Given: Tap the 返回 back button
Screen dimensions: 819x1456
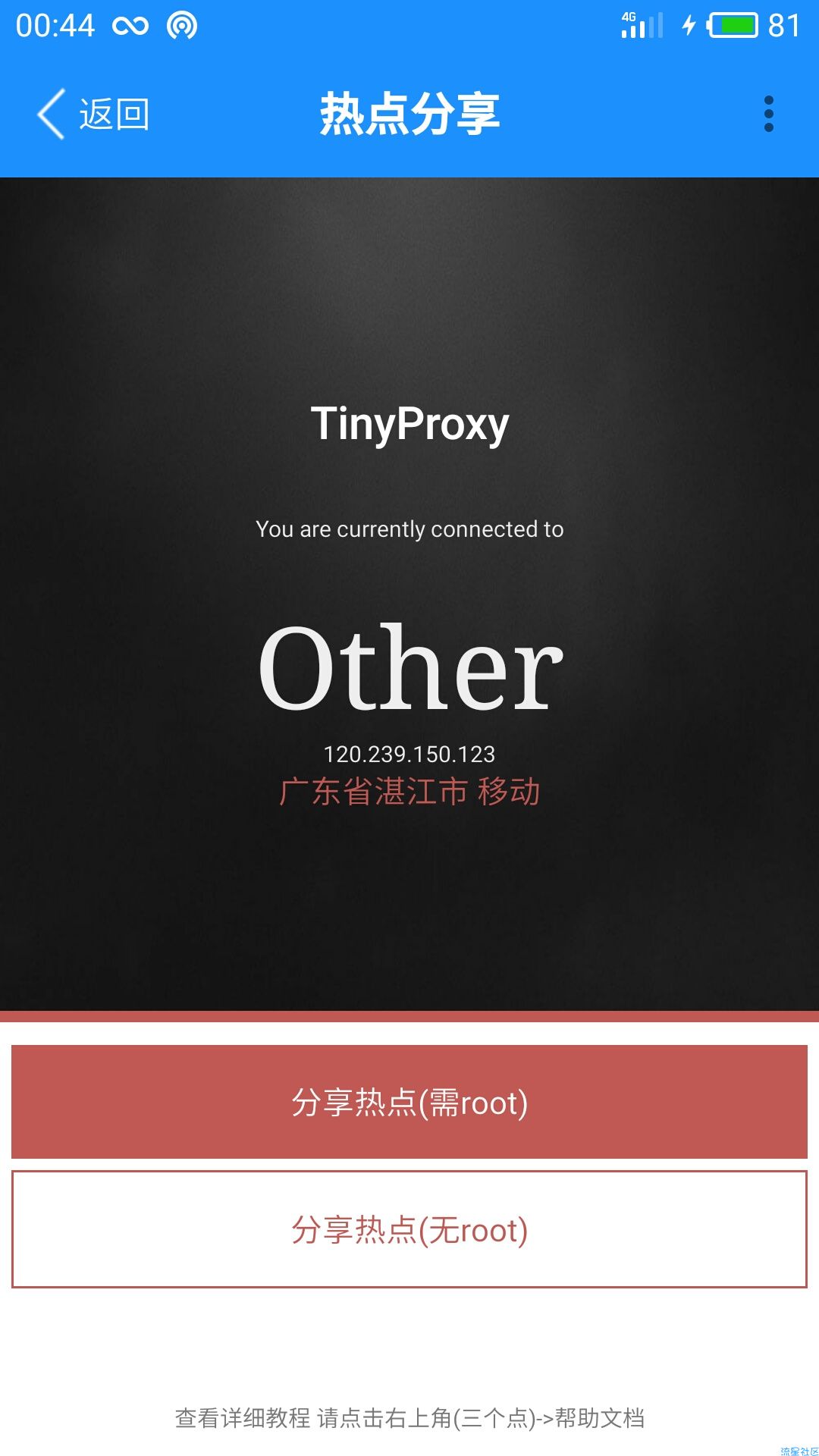Looking at the screenshot, I should tap(93, 115).
